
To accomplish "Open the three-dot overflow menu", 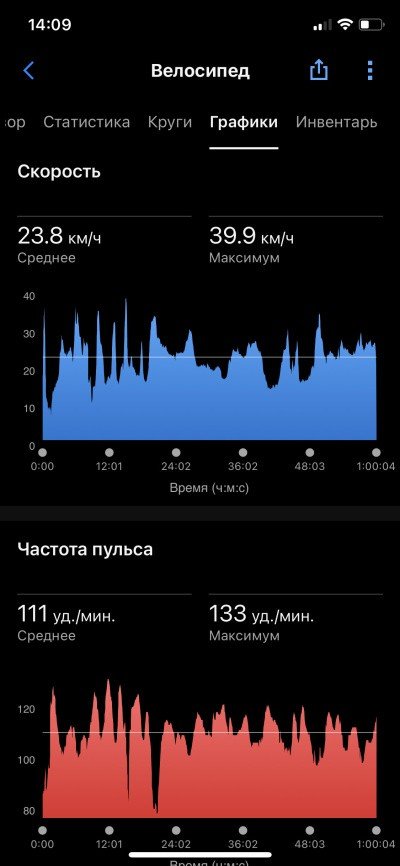I will (370, 71).
